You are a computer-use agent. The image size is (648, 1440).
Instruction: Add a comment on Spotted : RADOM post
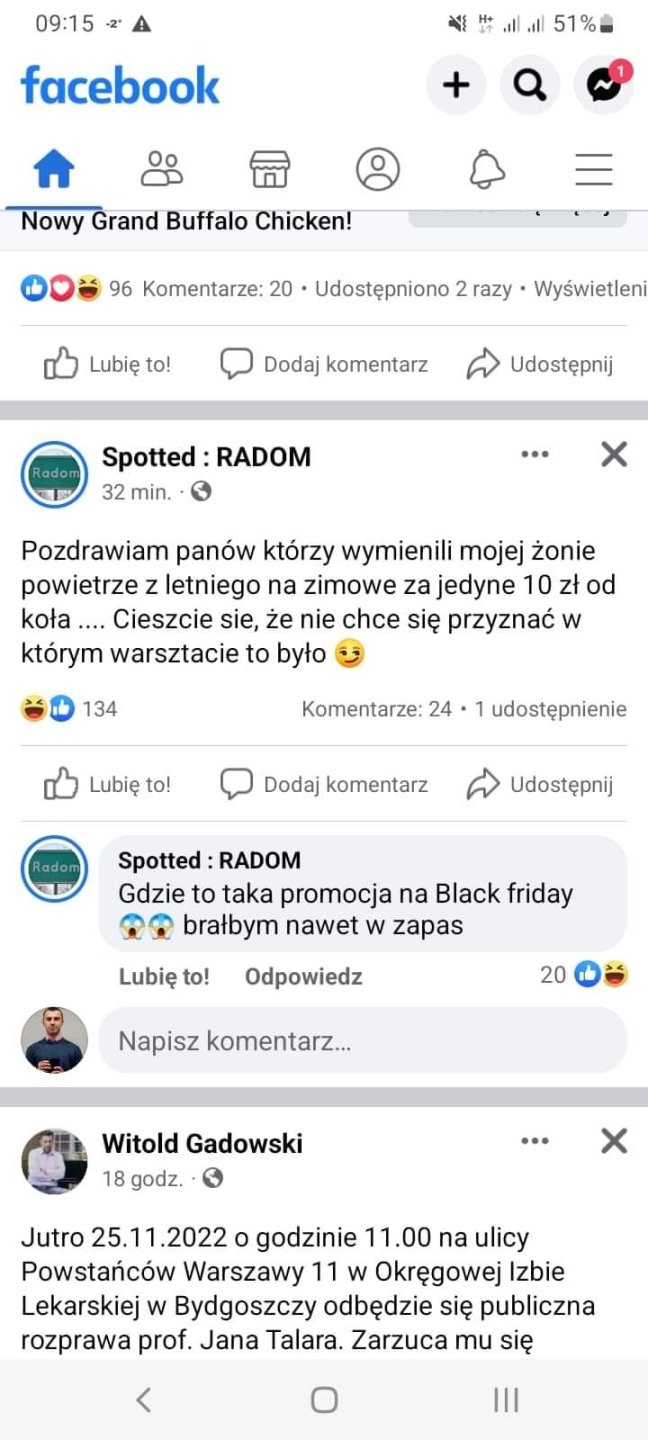click(x=324, y=785)
